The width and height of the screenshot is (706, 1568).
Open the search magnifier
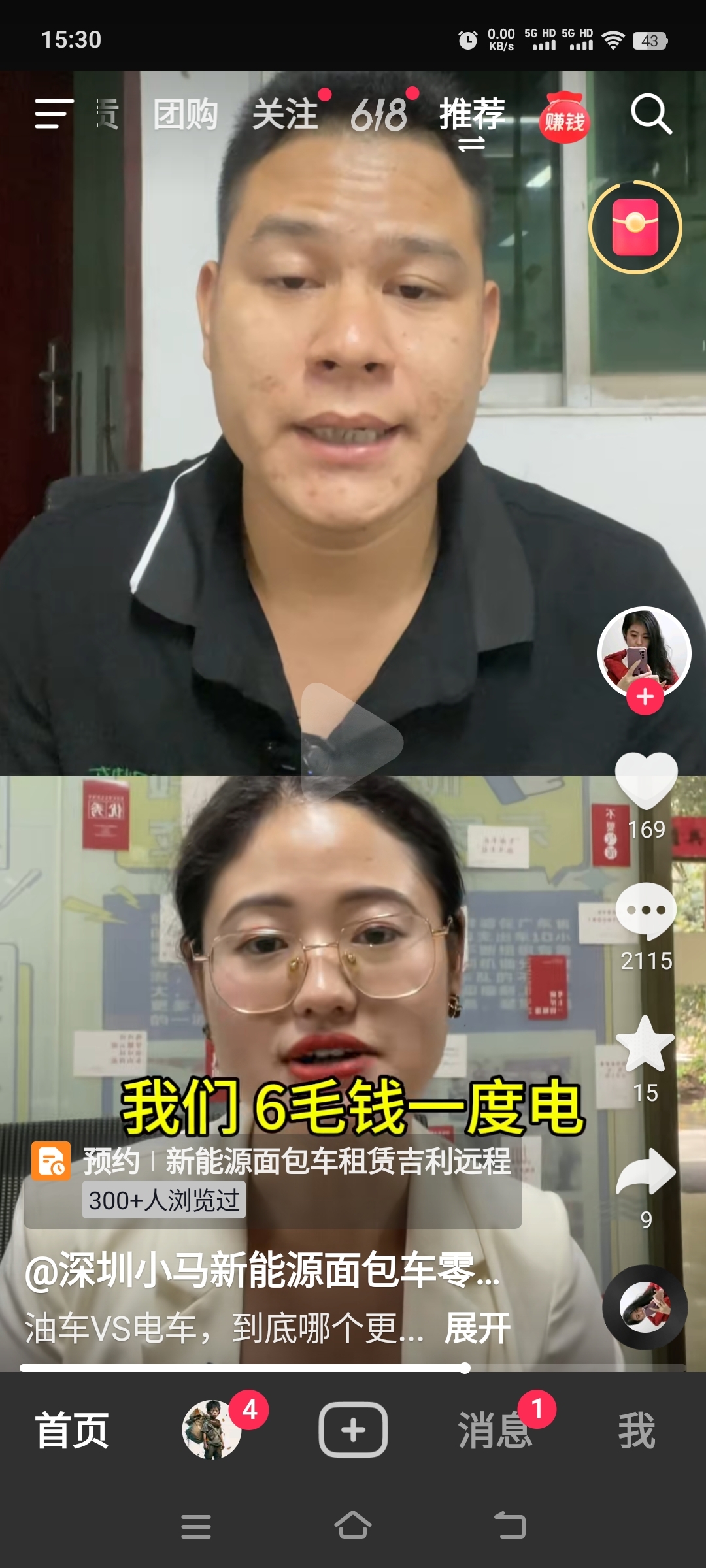pyautogui.click(x=651, y=114)
